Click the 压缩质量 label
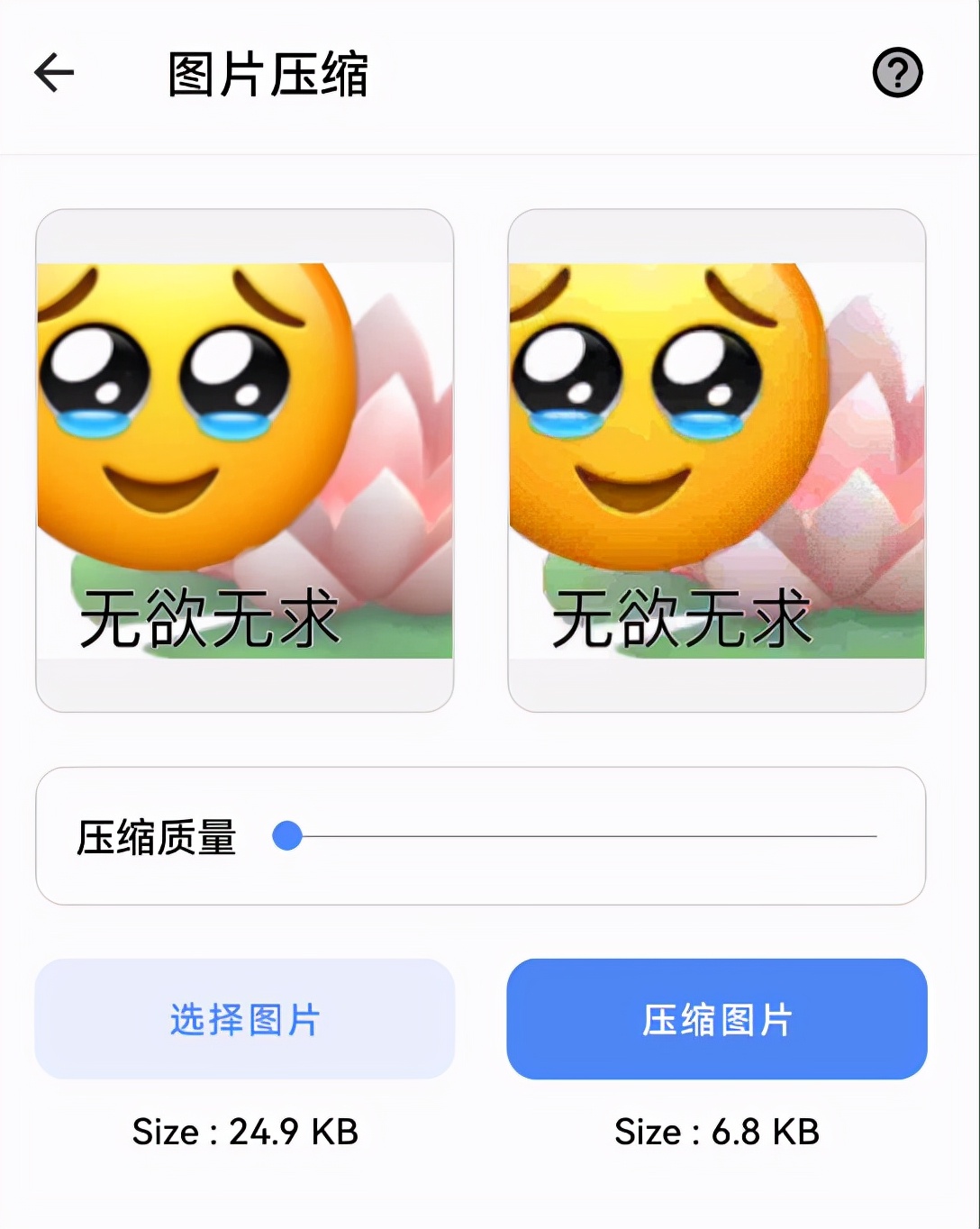Image resolution: width=980 pixels, height=1229 pixels. pos(159,837)
